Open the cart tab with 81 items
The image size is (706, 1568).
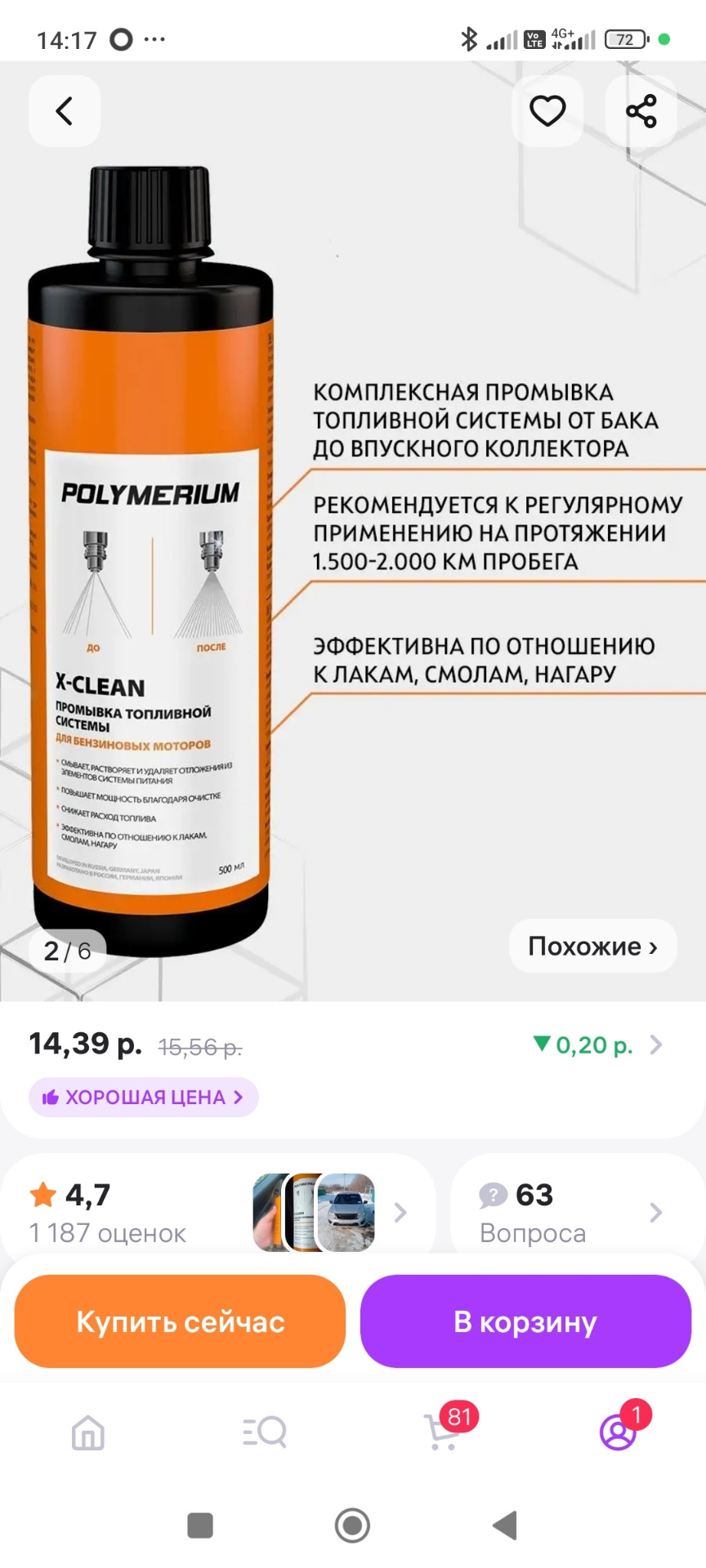[x=443, y=1432]
